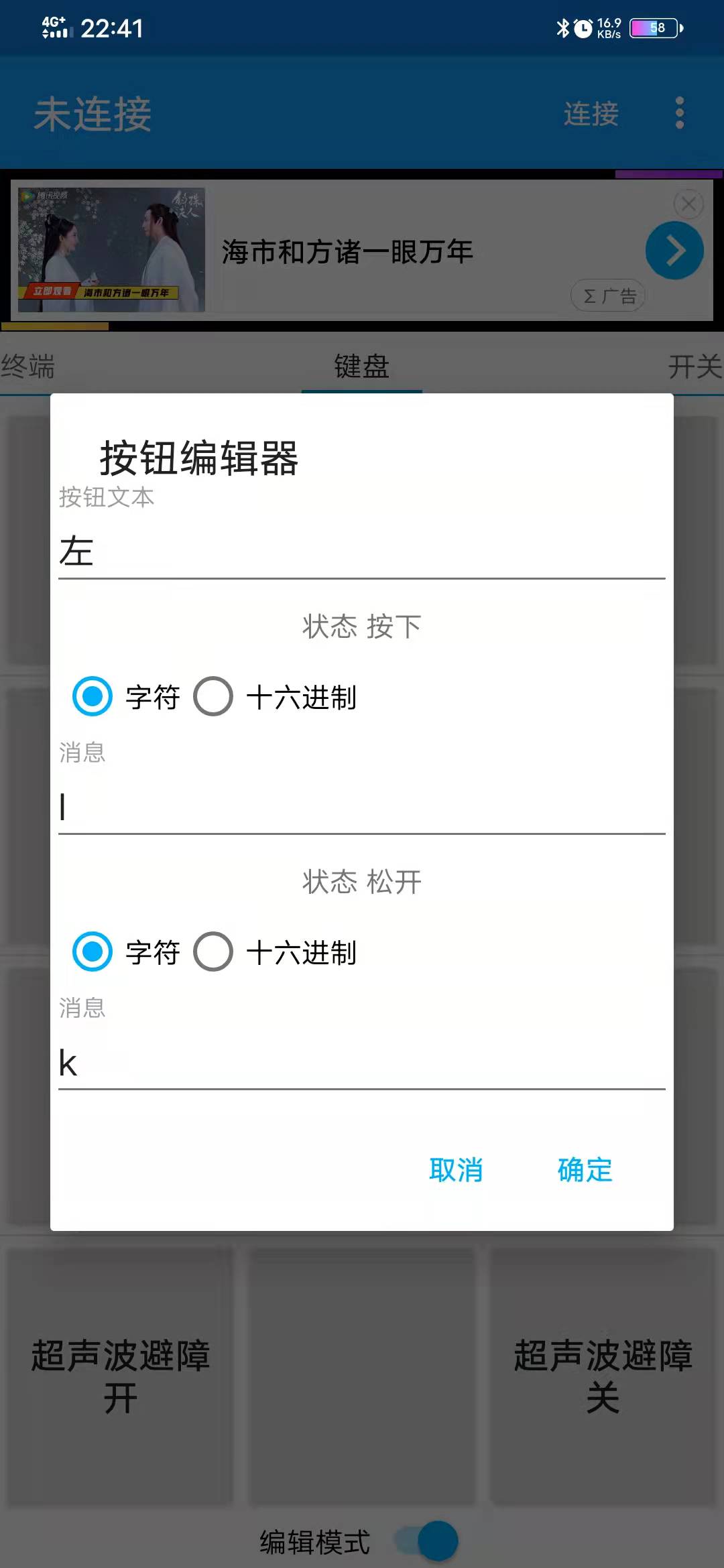Select 十六进制 under 状态 松开
Screen dimensions: 724x1568
(x=213, y=952)
